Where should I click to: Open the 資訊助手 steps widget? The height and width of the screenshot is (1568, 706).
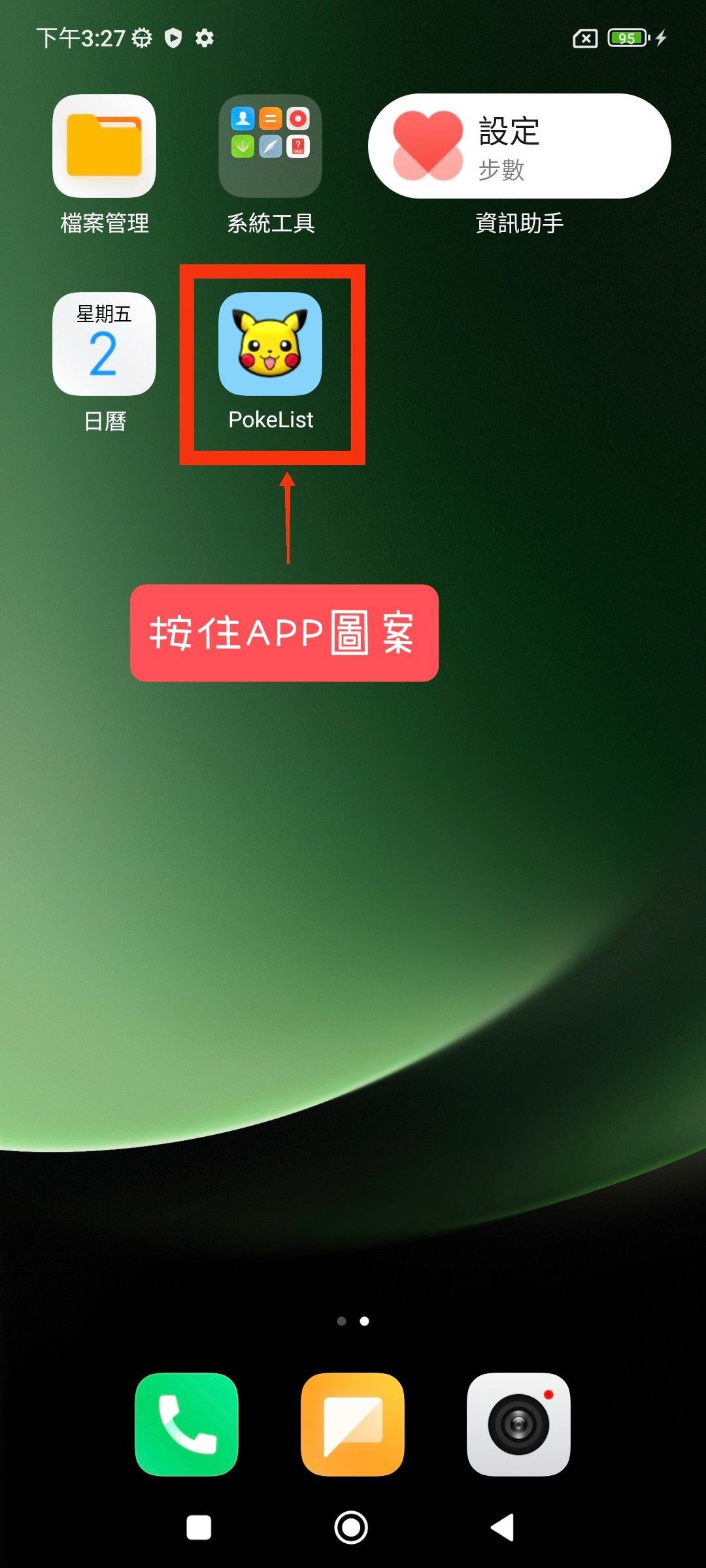[x=520, y=146]
